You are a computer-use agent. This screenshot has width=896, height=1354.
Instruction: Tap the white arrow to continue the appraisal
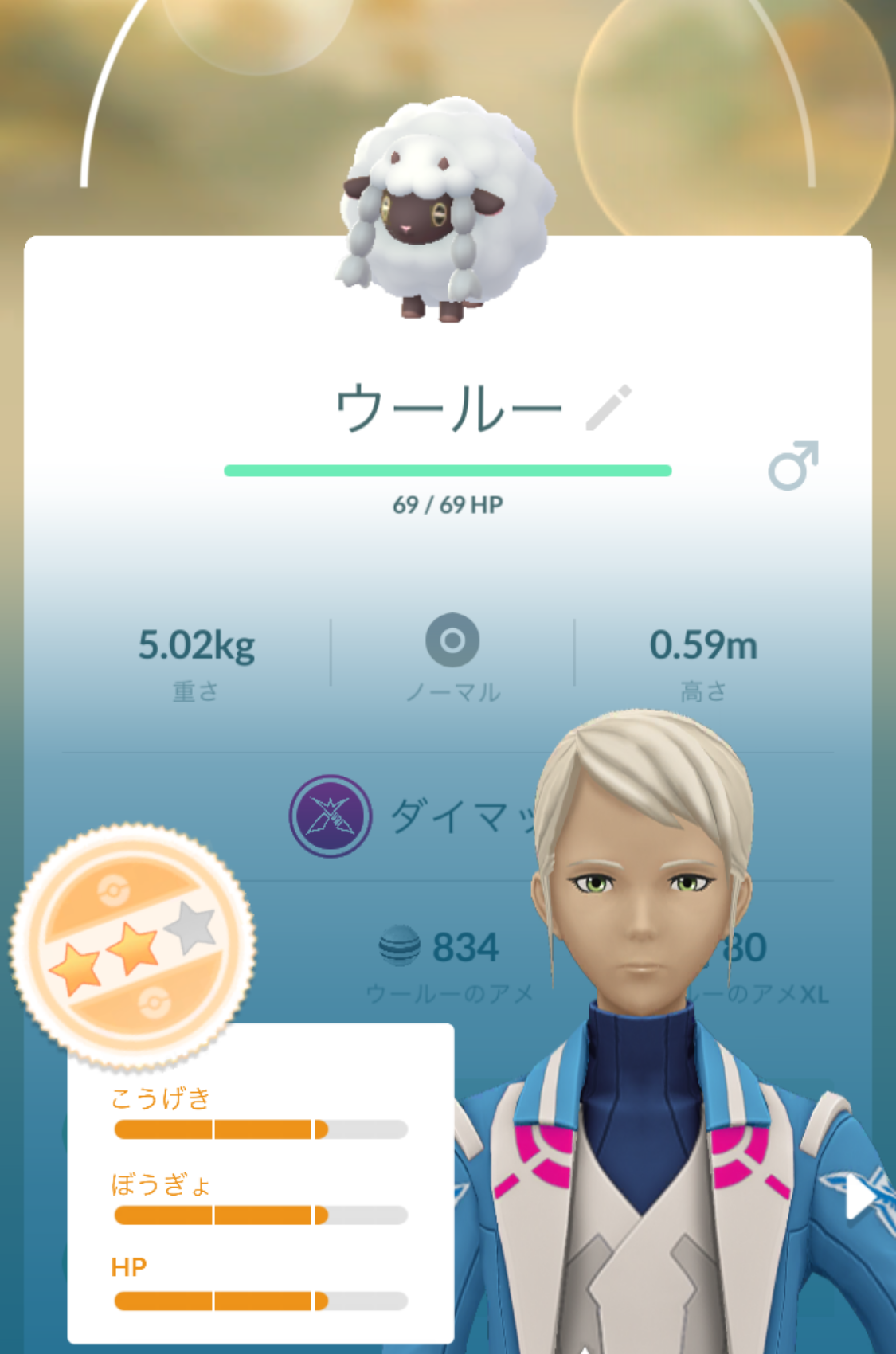860,1196
